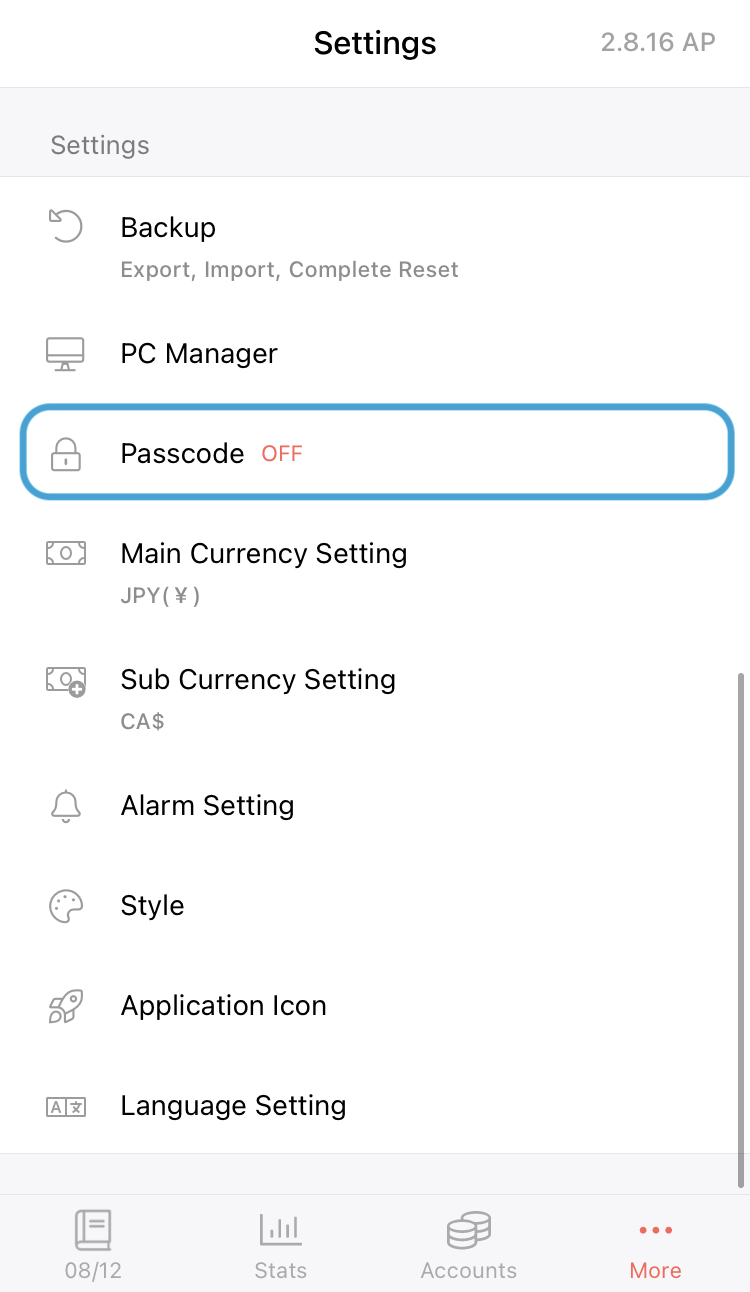The height and width of the screenshot is (1292, 750).
Task: Select Application Icon
Action: (x=375, y=1005)
